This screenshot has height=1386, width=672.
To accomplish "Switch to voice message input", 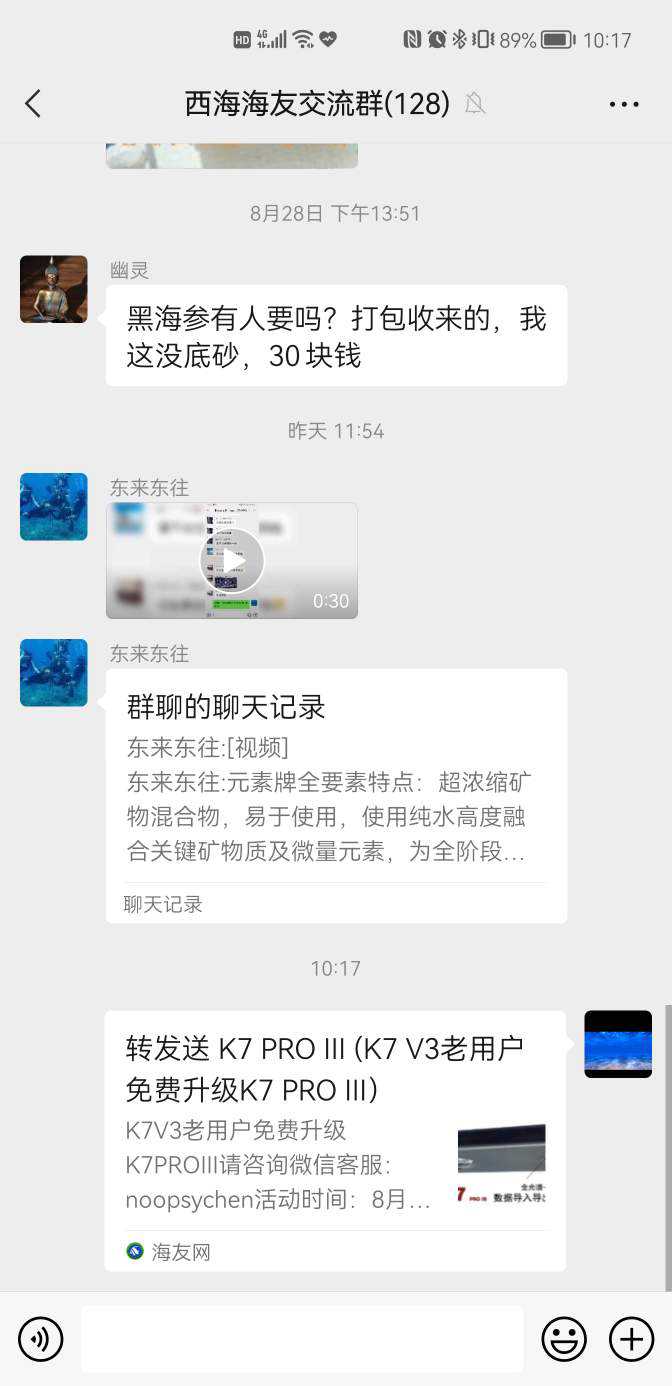I will coord(41,1338).
